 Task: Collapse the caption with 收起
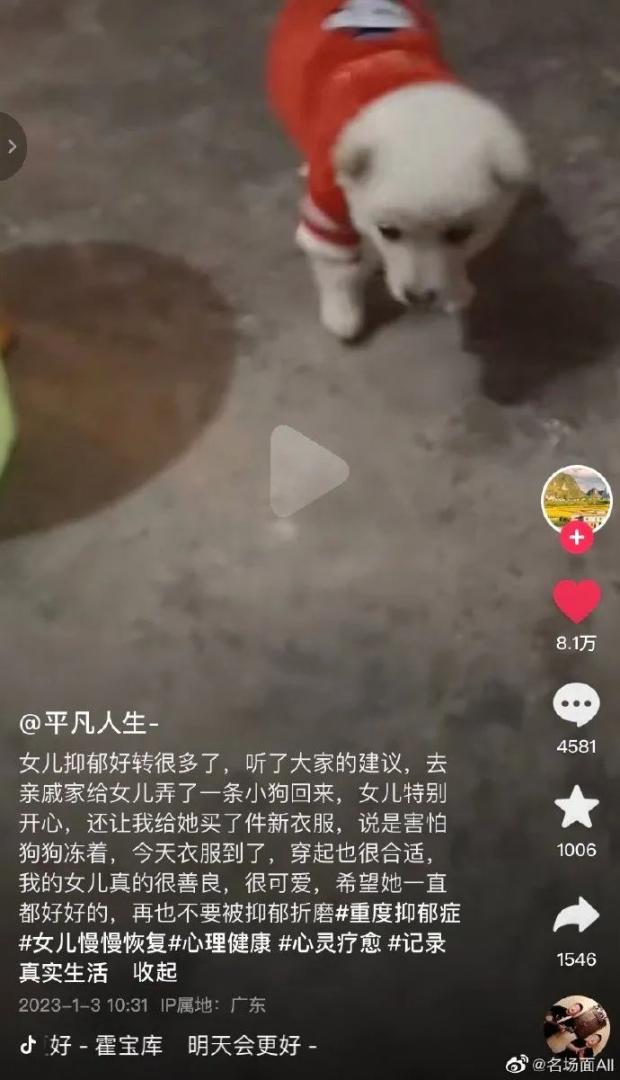[155, 971]
